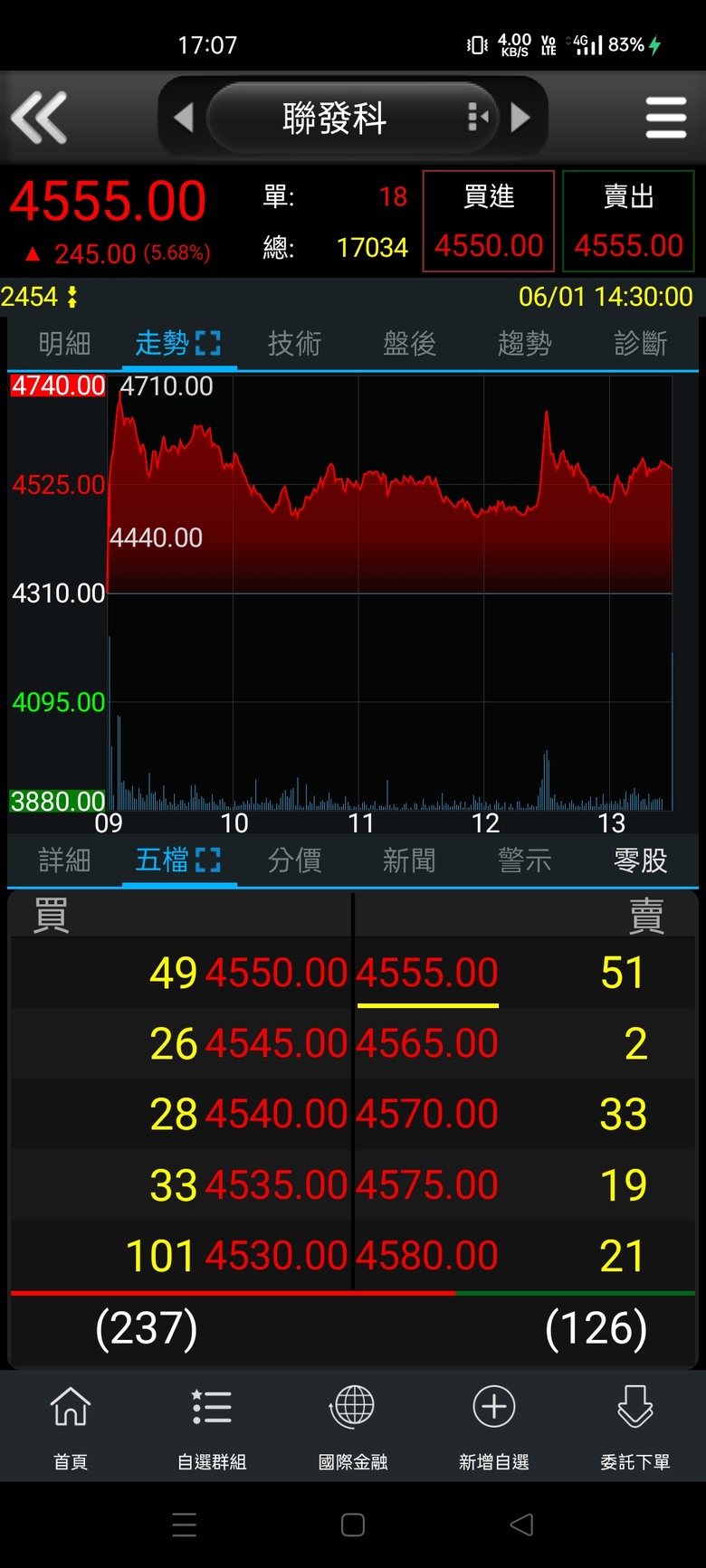Image resolution: width=706 pixels, height=1568 pixels.
Task: Open the 新聞 tab
Action: [x=409, y=860]
